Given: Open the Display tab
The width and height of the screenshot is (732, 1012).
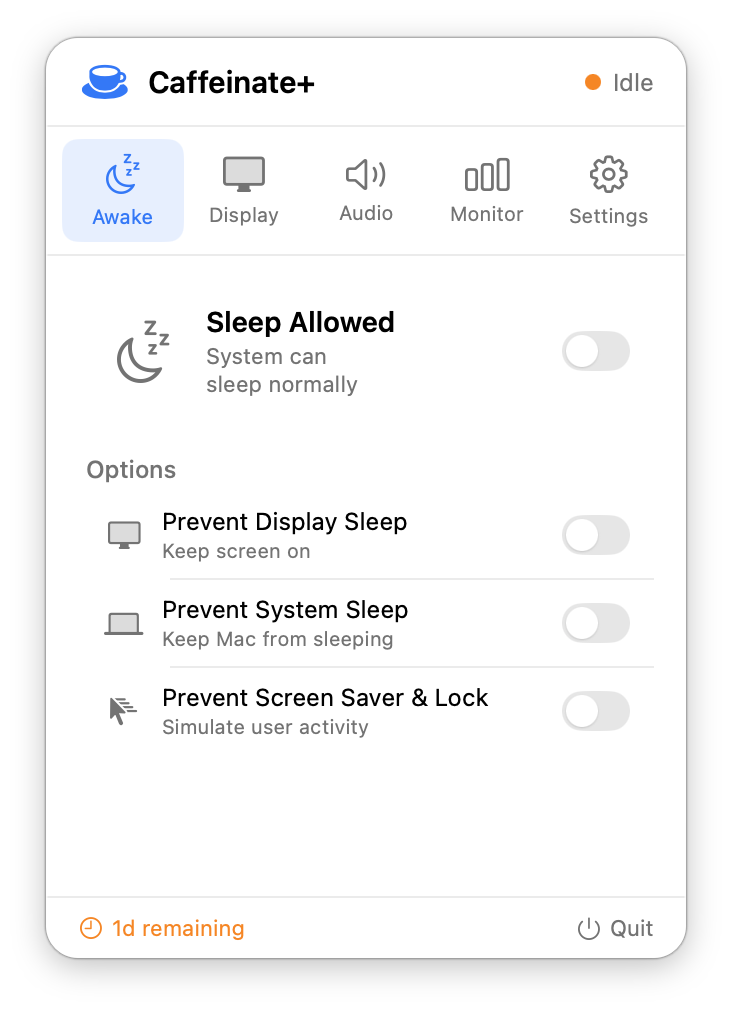Looking at the screenshot, I should [x=244, y=190].
